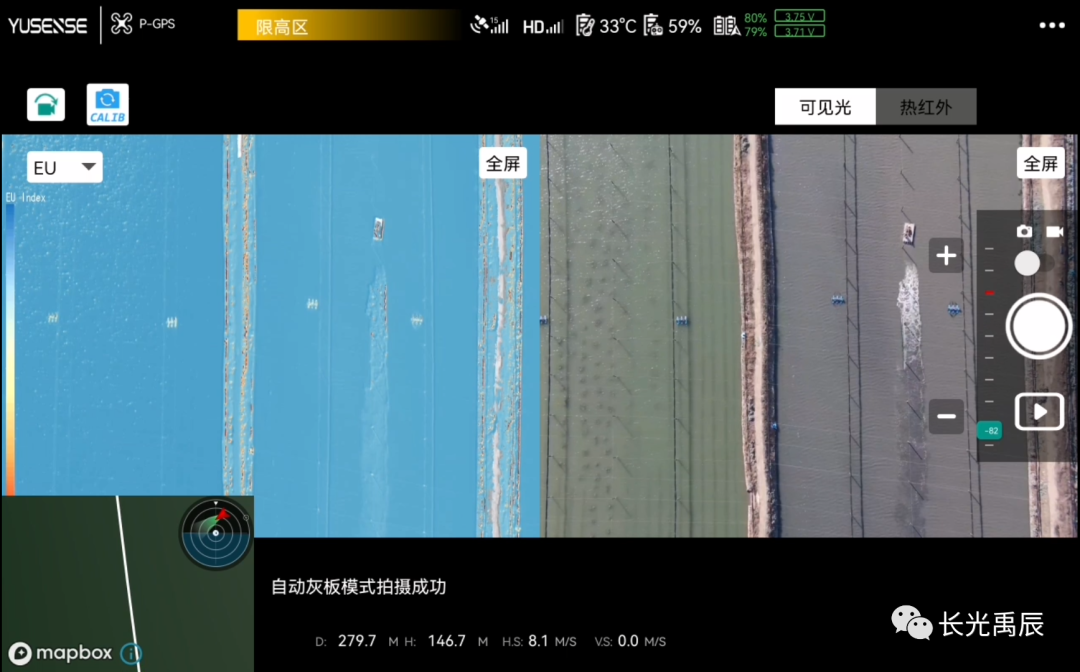Expand the EU index dropdown
The height and width of the screenshot is (672, 1080).
point(65,167)
